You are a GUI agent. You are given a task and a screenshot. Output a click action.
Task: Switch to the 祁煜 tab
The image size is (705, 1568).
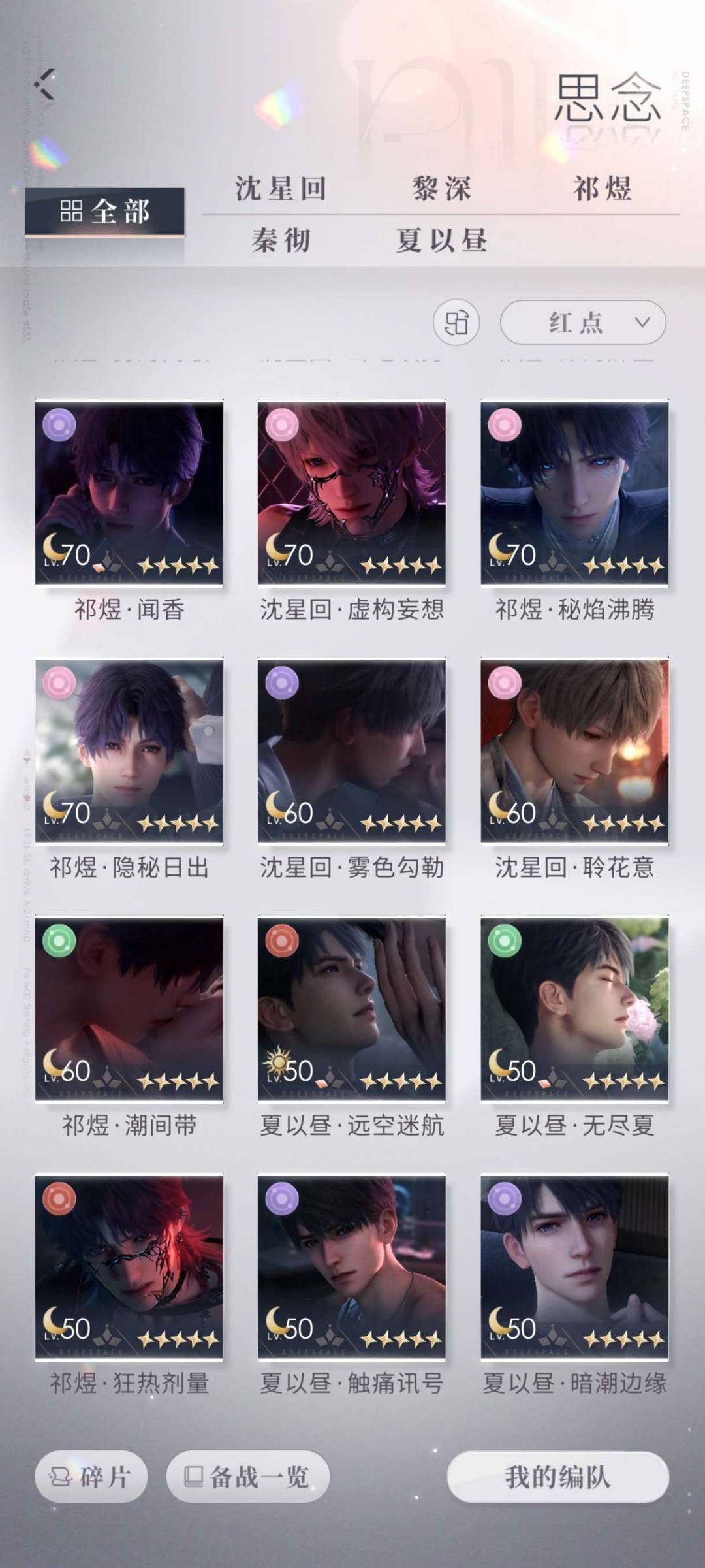(x=602, y=188)
